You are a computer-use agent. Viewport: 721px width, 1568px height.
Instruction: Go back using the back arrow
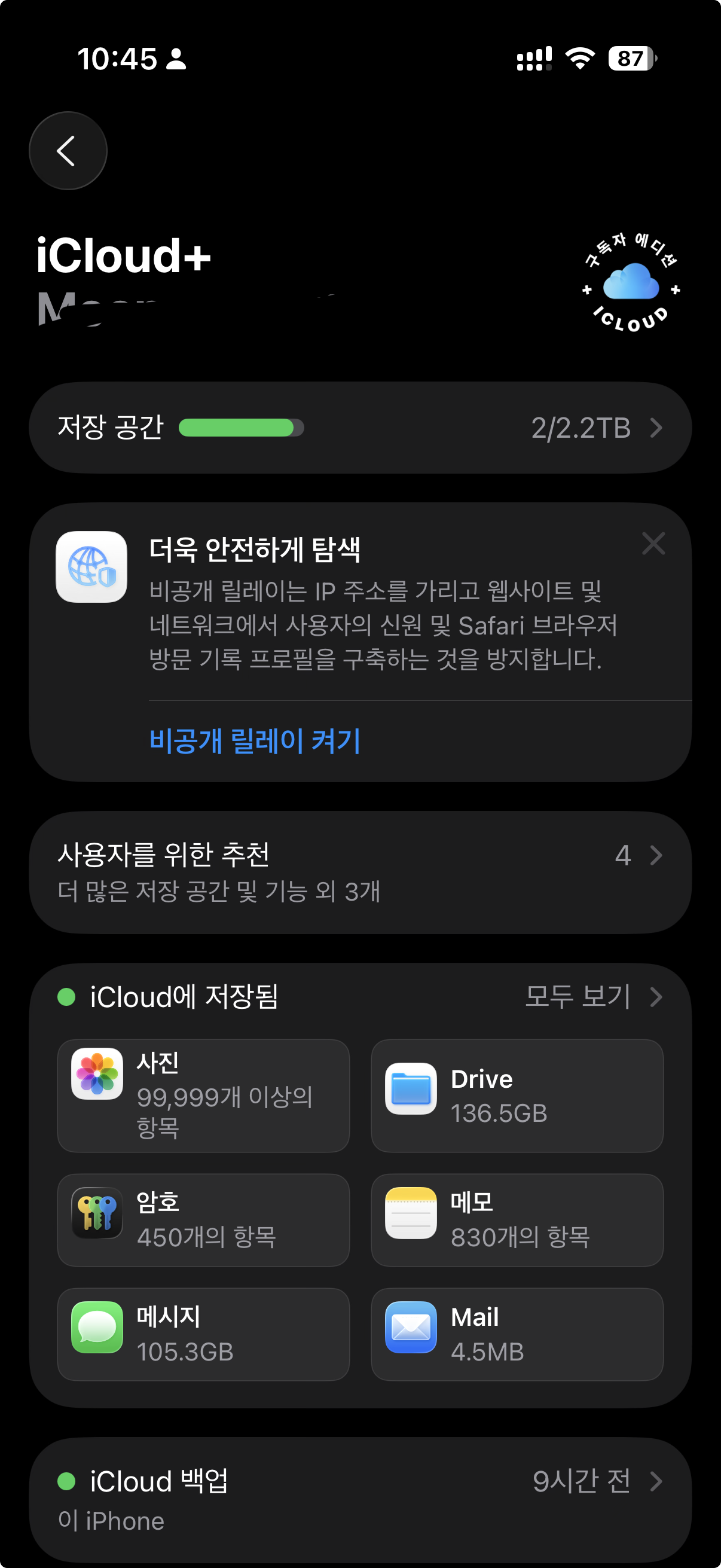click(68, 151)
